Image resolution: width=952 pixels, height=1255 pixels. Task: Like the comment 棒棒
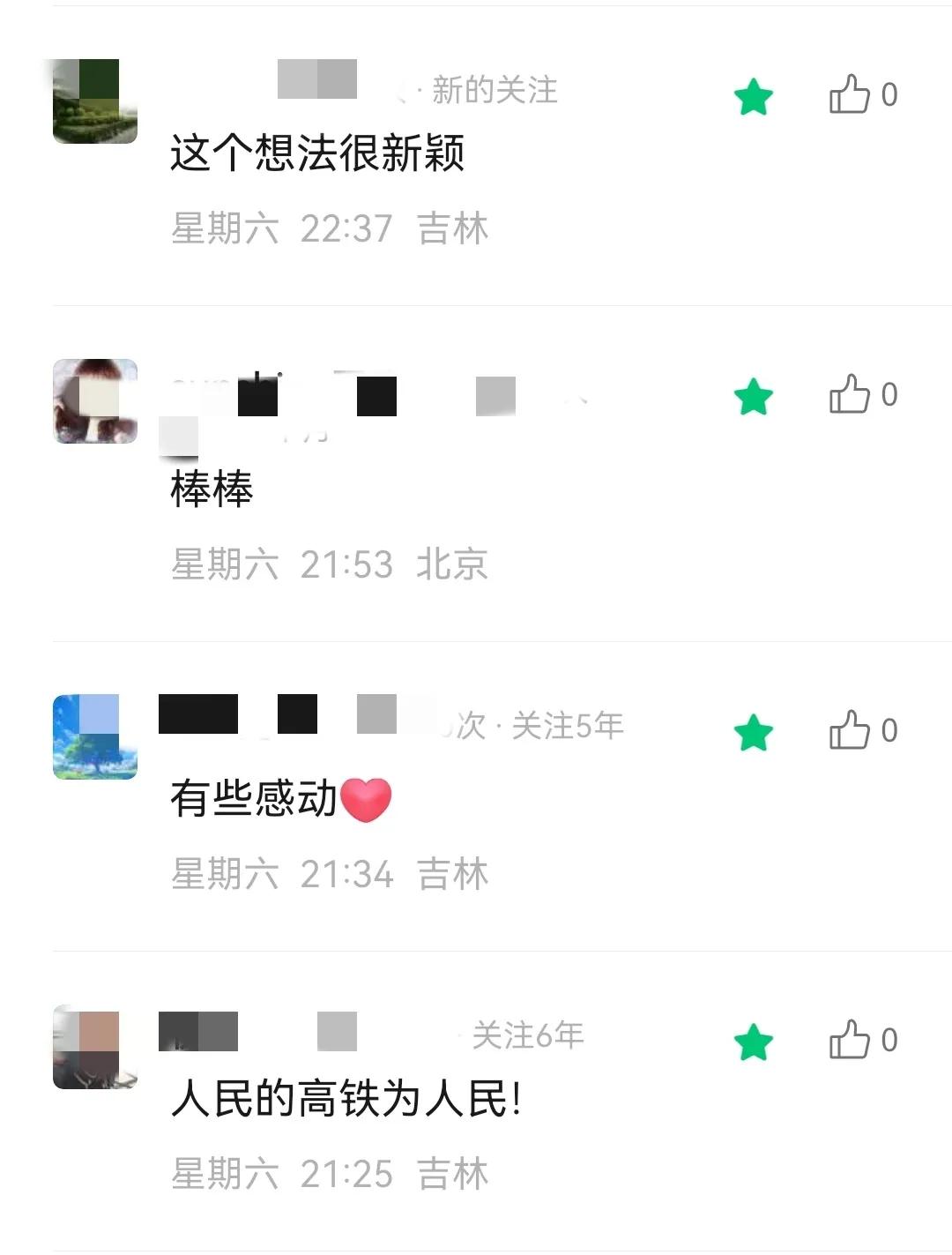pyautogui.click(x=850, y=394)
